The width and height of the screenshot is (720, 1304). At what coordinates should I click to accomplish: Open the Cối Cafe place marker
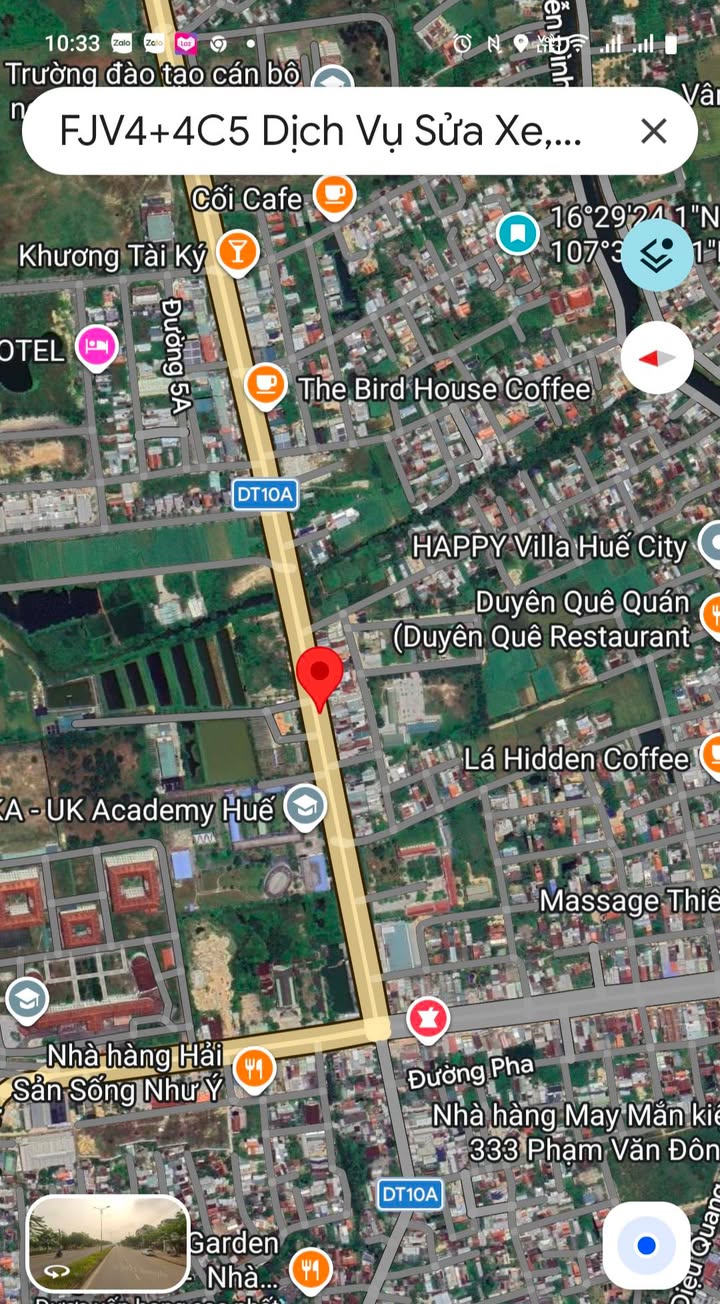[334, 196]
